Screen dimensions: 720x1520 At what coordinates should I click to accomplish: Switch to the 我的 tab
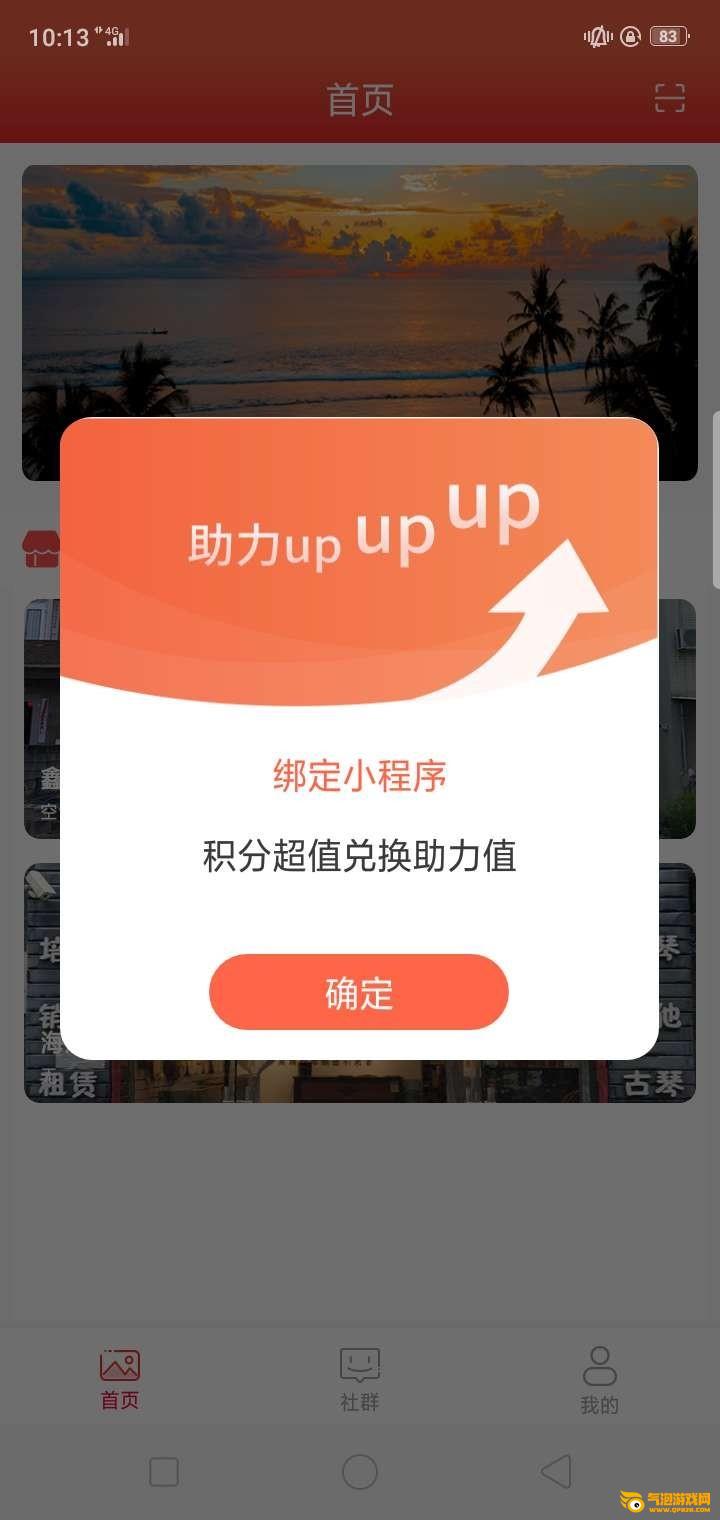[x=599, y=1379]
